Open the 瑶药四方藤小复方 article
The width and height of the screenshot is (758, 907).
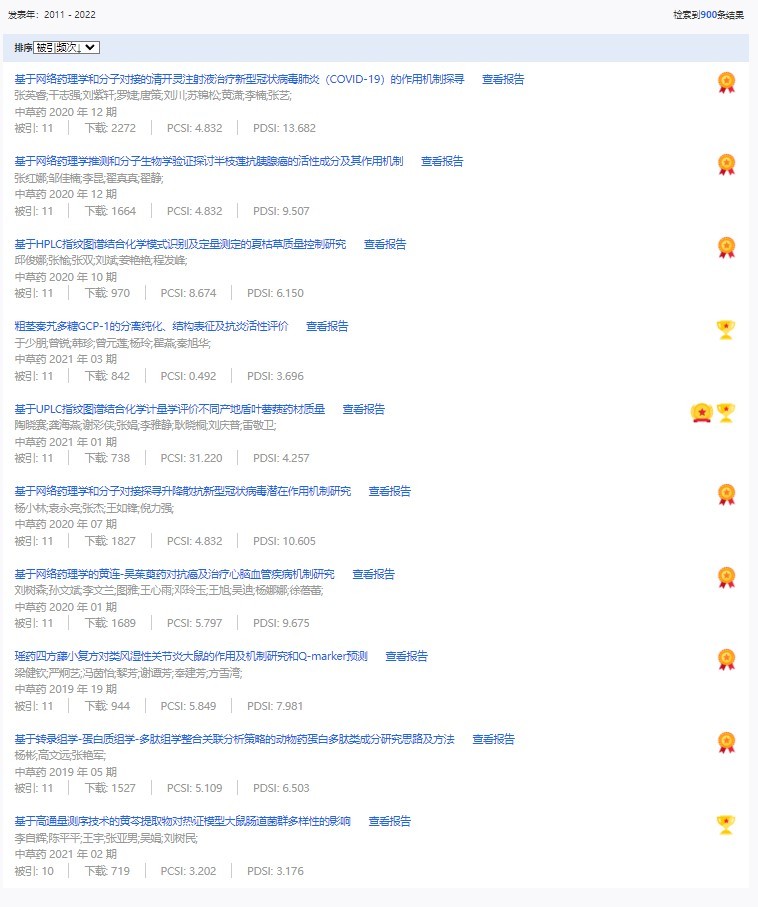191,656
